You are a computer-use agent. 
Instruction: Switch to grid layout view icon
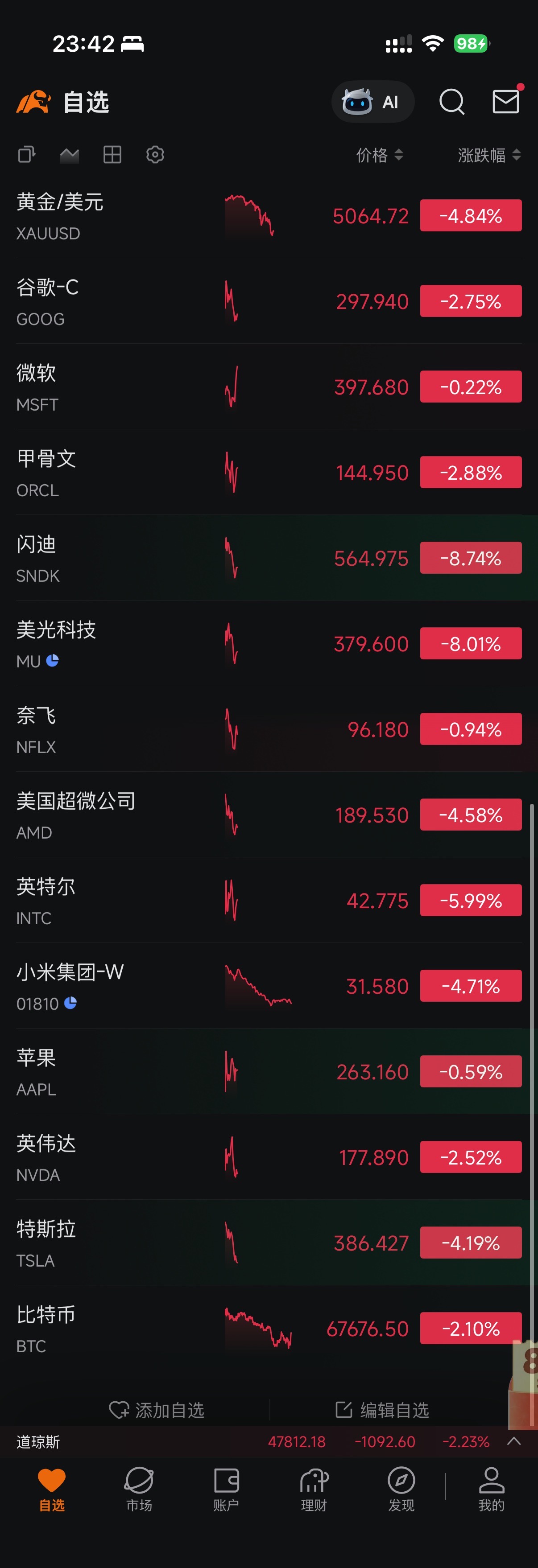113,155
